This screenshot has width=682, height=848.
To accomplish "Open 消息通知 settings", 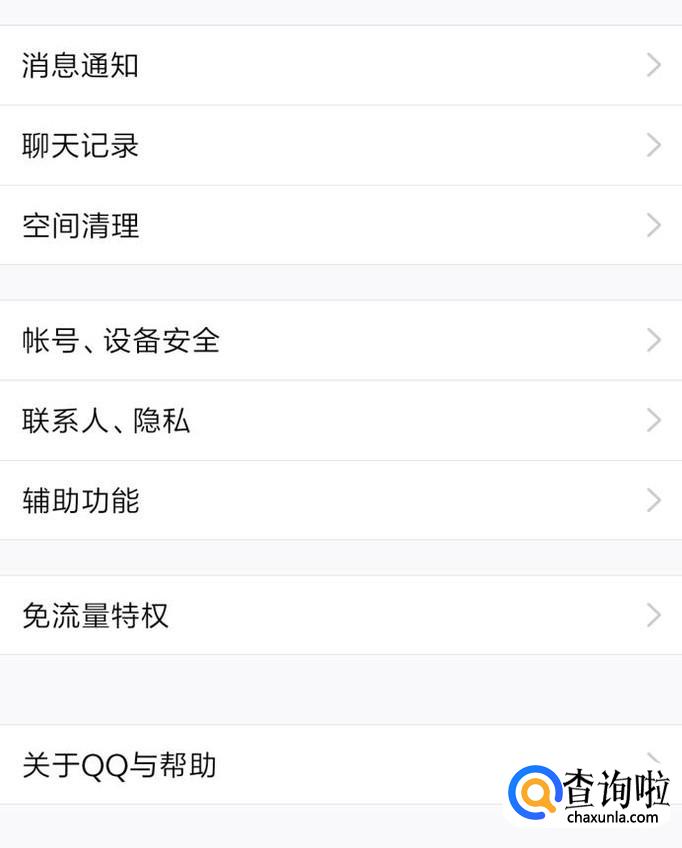I will tap(340, 66).
